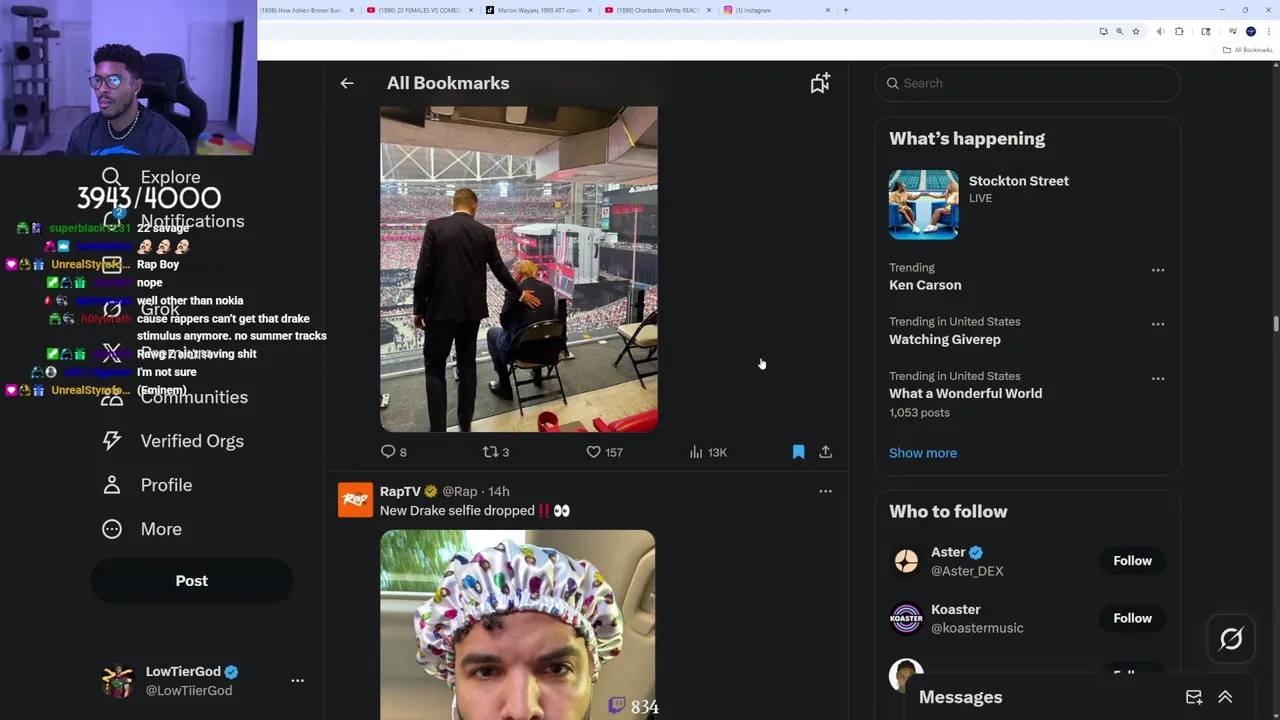Share the stadium photo post
The width and height of the screenshot is (1280, 720).
(826, 452)
